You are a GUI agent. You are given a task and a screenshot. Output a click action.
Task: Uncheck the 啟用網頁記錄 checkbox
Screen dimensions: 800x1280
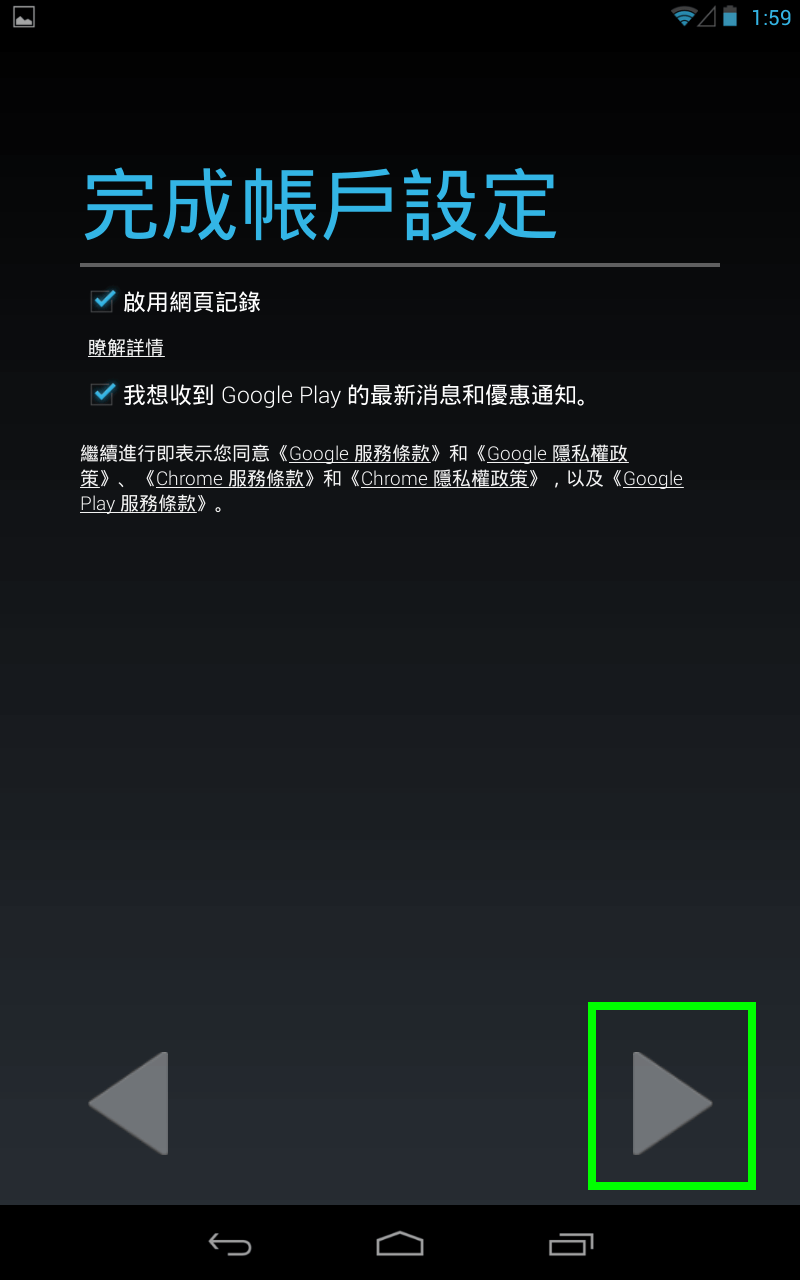click(x=103, y=301)
